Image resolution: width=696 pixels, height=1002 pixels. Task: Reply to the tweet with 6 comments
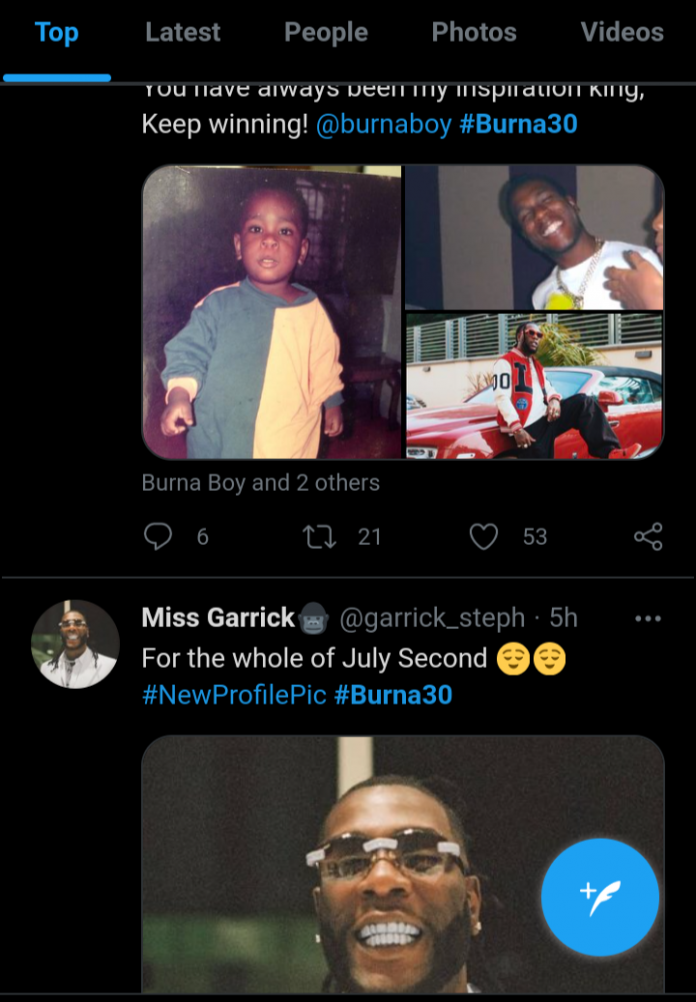(159, 537)
